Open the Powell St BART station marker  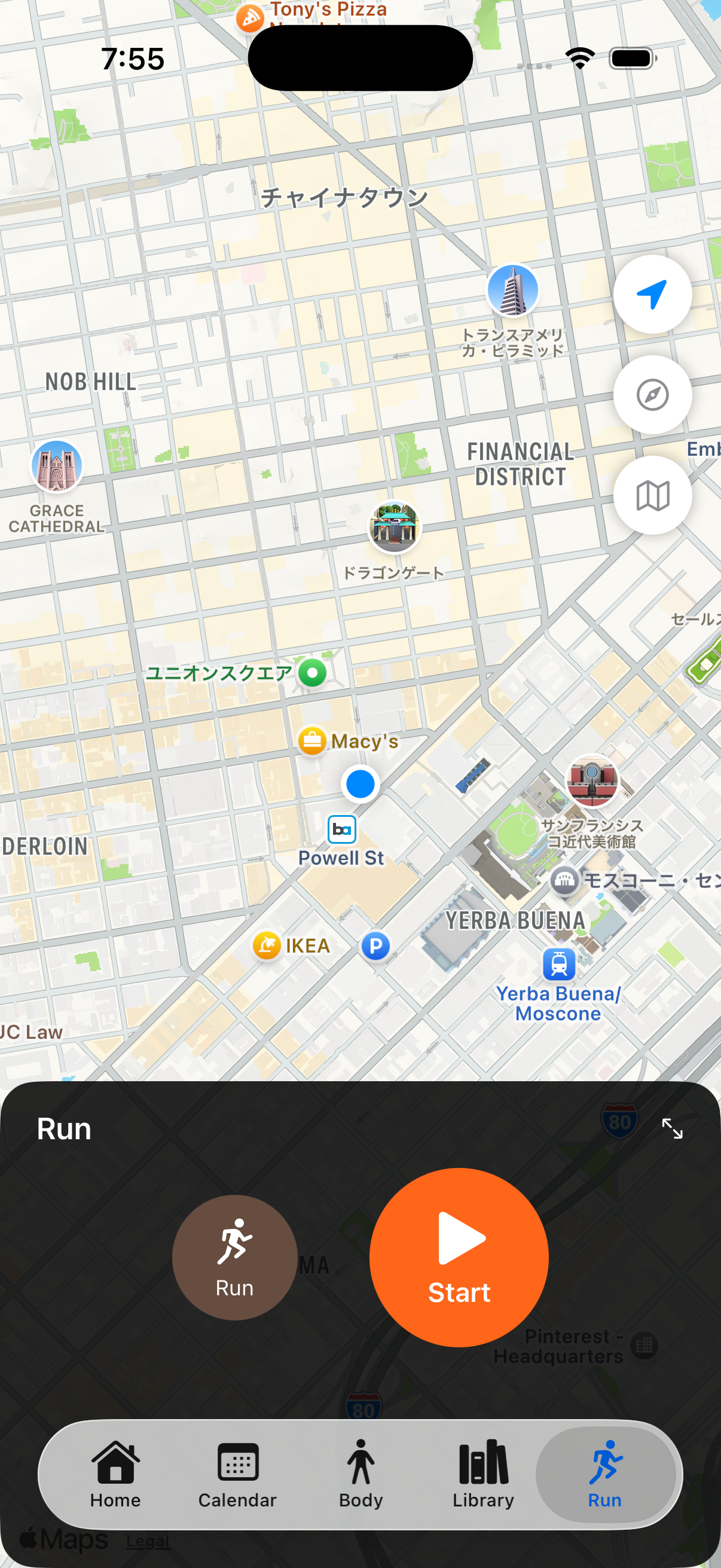click(341, 829)
